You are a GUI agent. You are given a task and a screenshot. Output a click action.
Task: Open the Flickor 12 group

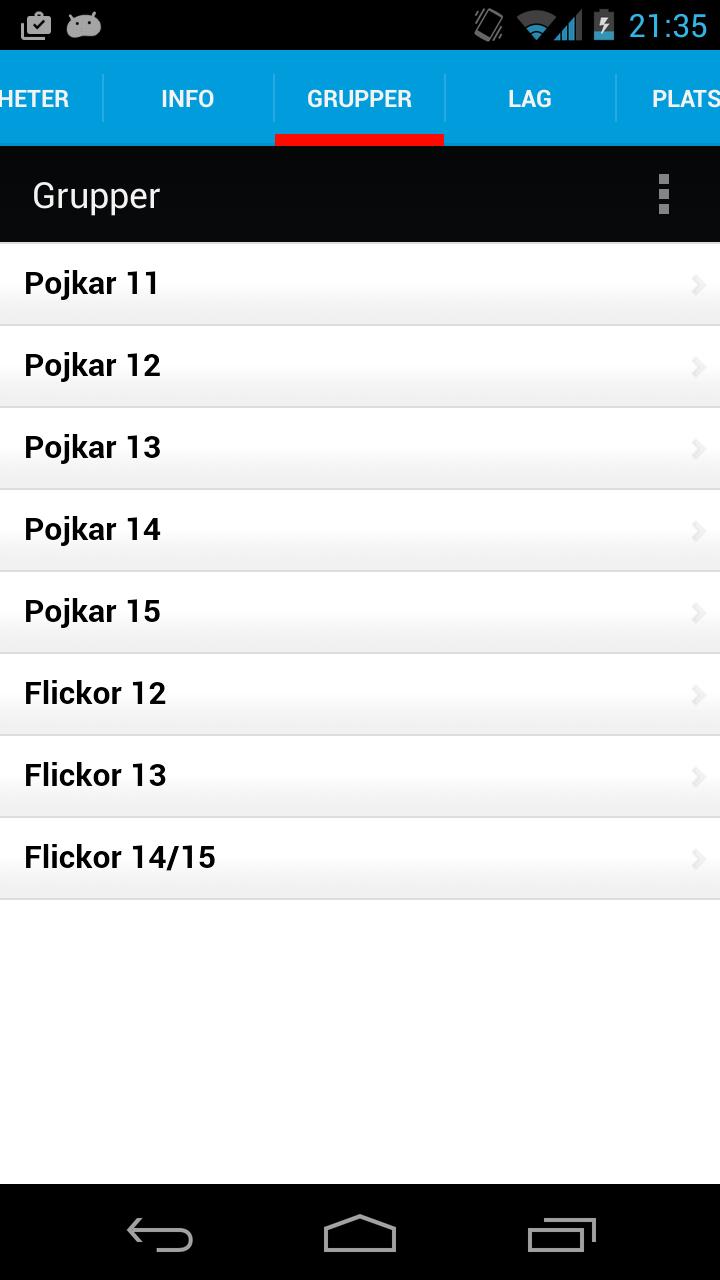coord(360,694)
